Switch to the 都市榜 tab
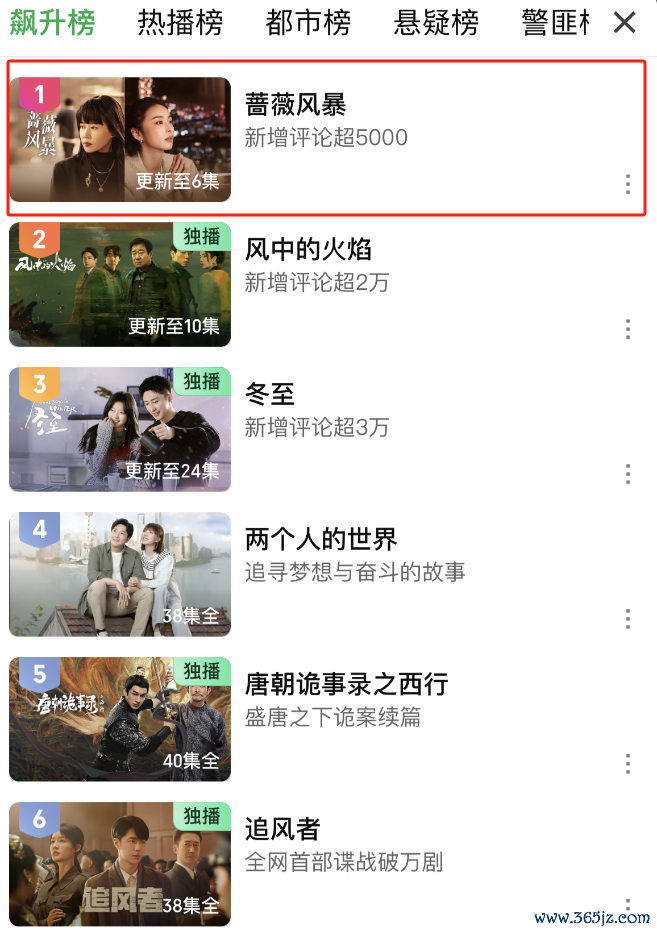The width and height of the screenshot is (657, 933). pyautogui.click(x=308, y=22)
